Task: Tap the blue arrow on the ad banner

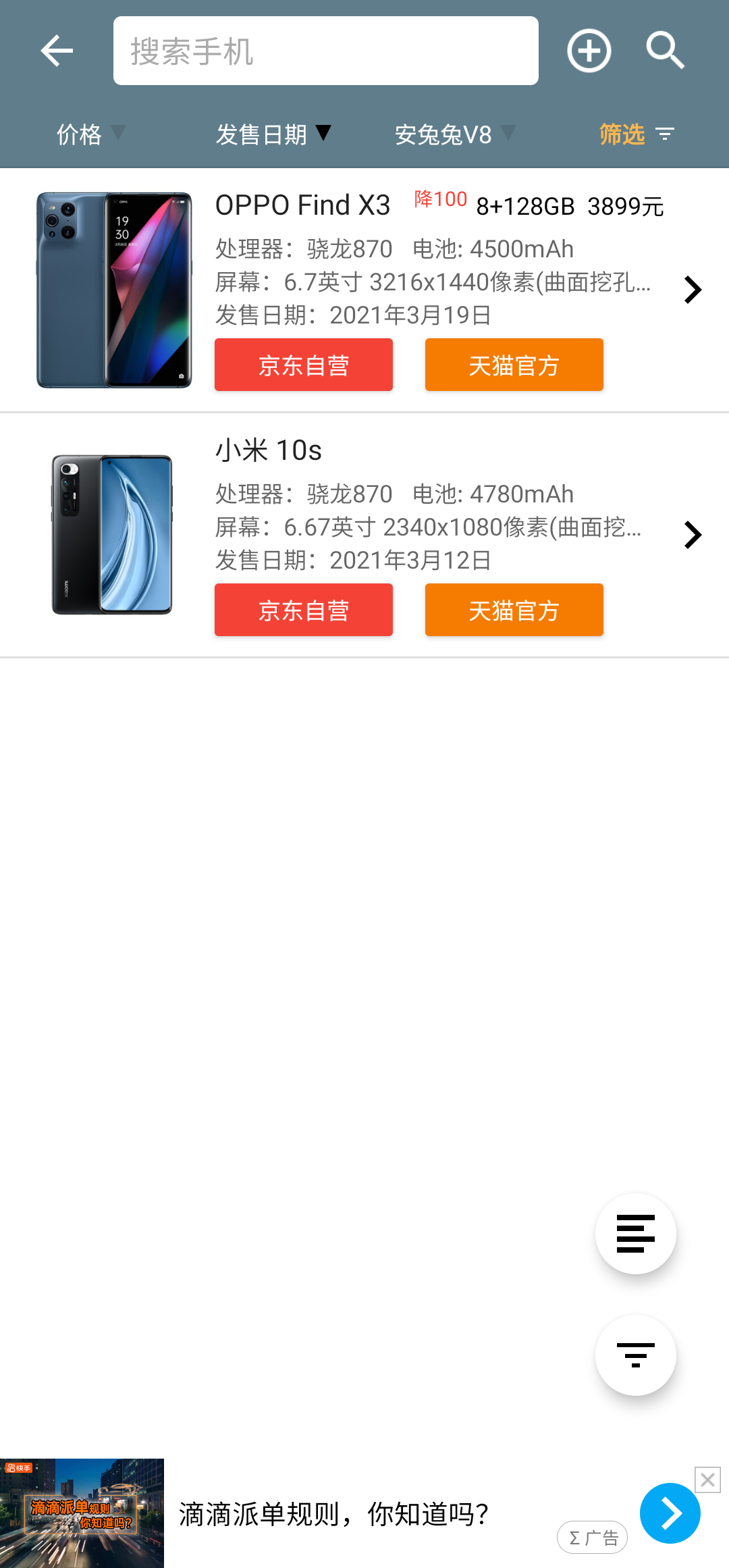Action: point(670,1514)
